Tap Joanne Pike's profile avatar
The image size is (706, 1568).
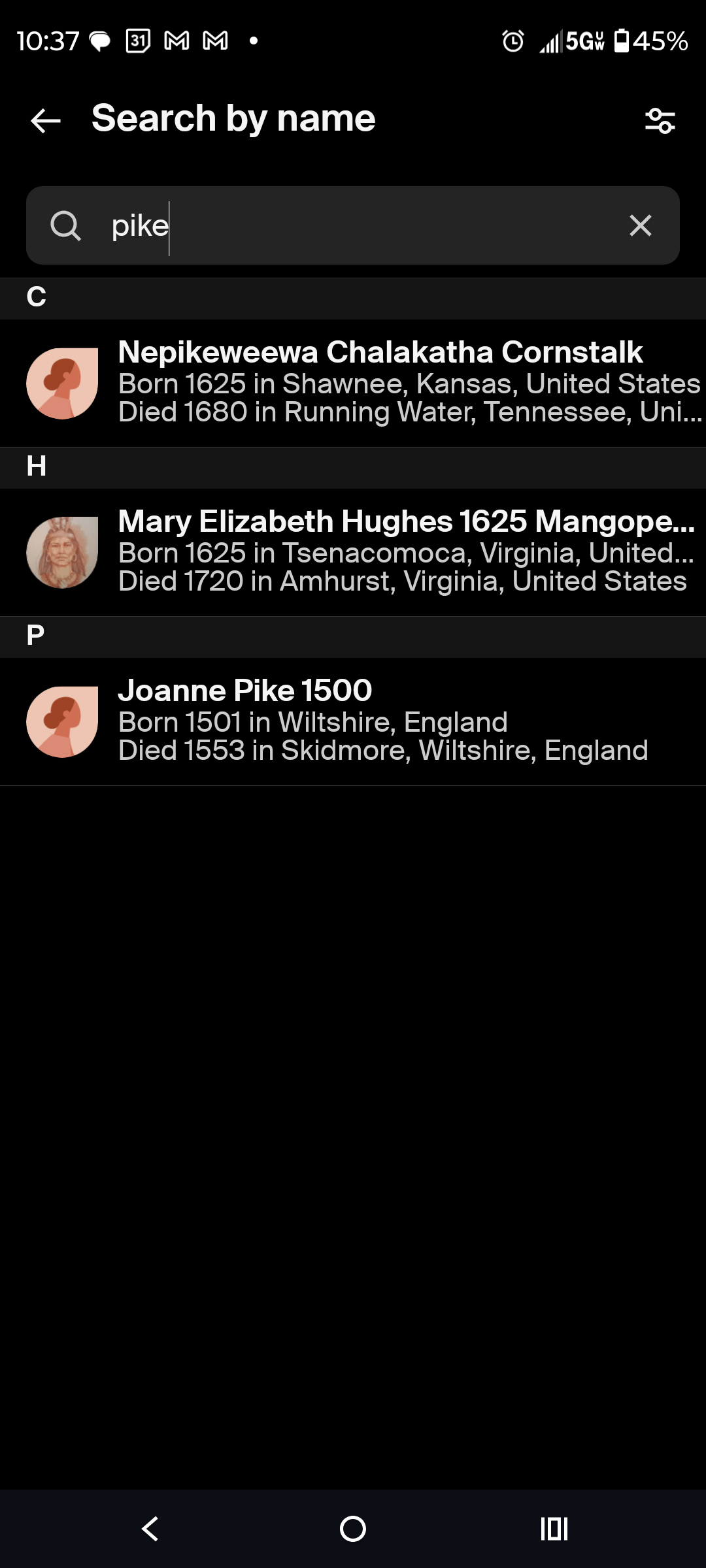[62, 721]
